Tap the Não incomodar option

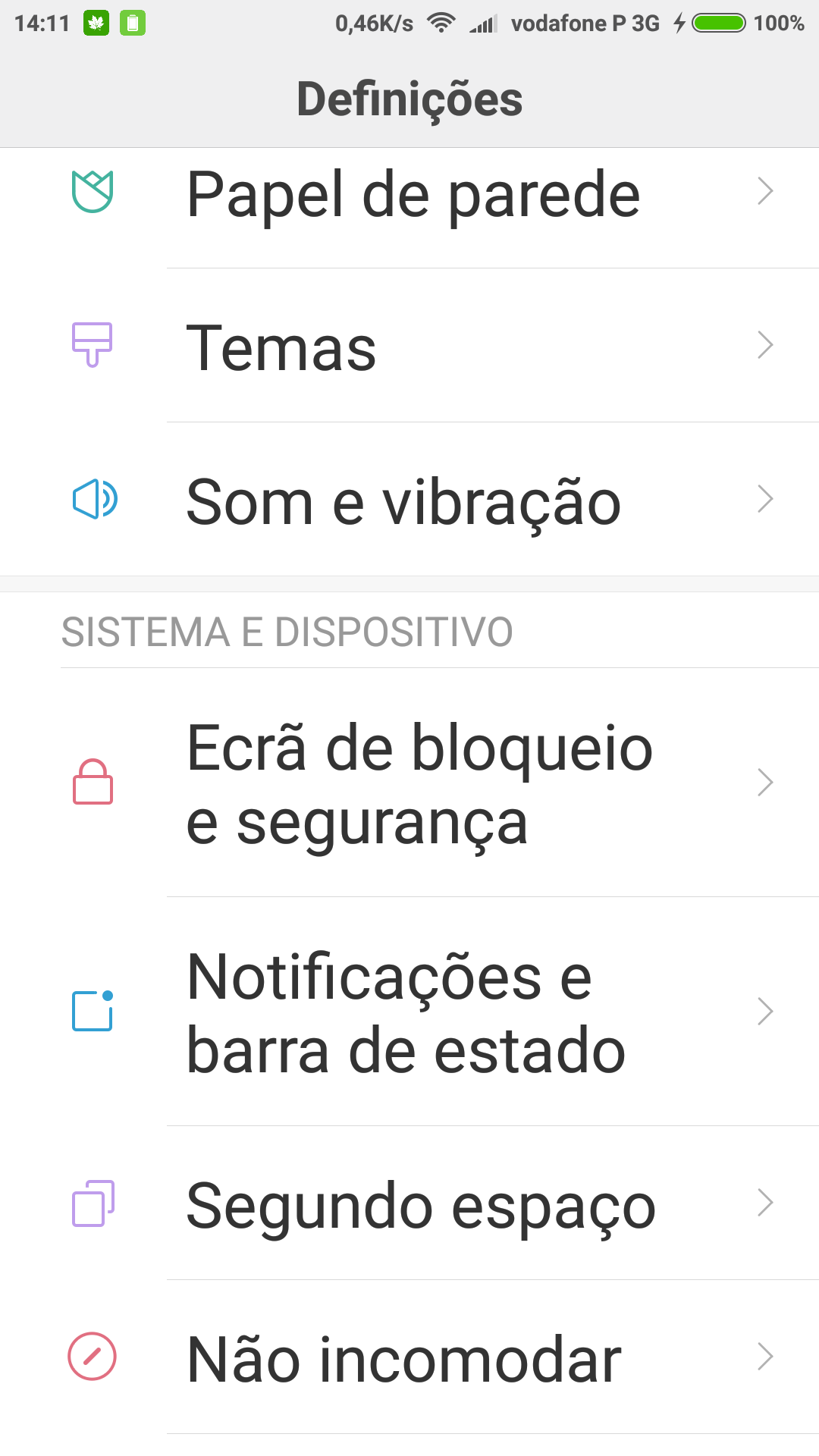click(x=409, y=1357)
